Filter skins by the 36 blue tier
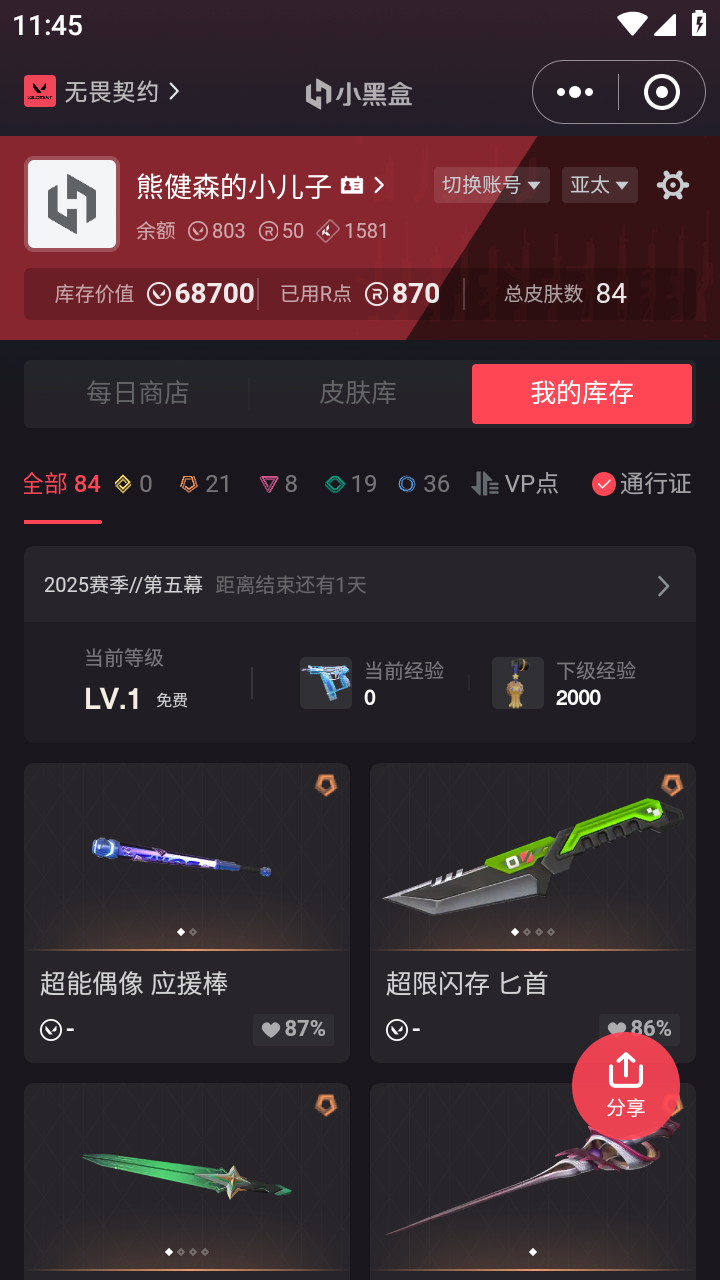 point(424,484)
